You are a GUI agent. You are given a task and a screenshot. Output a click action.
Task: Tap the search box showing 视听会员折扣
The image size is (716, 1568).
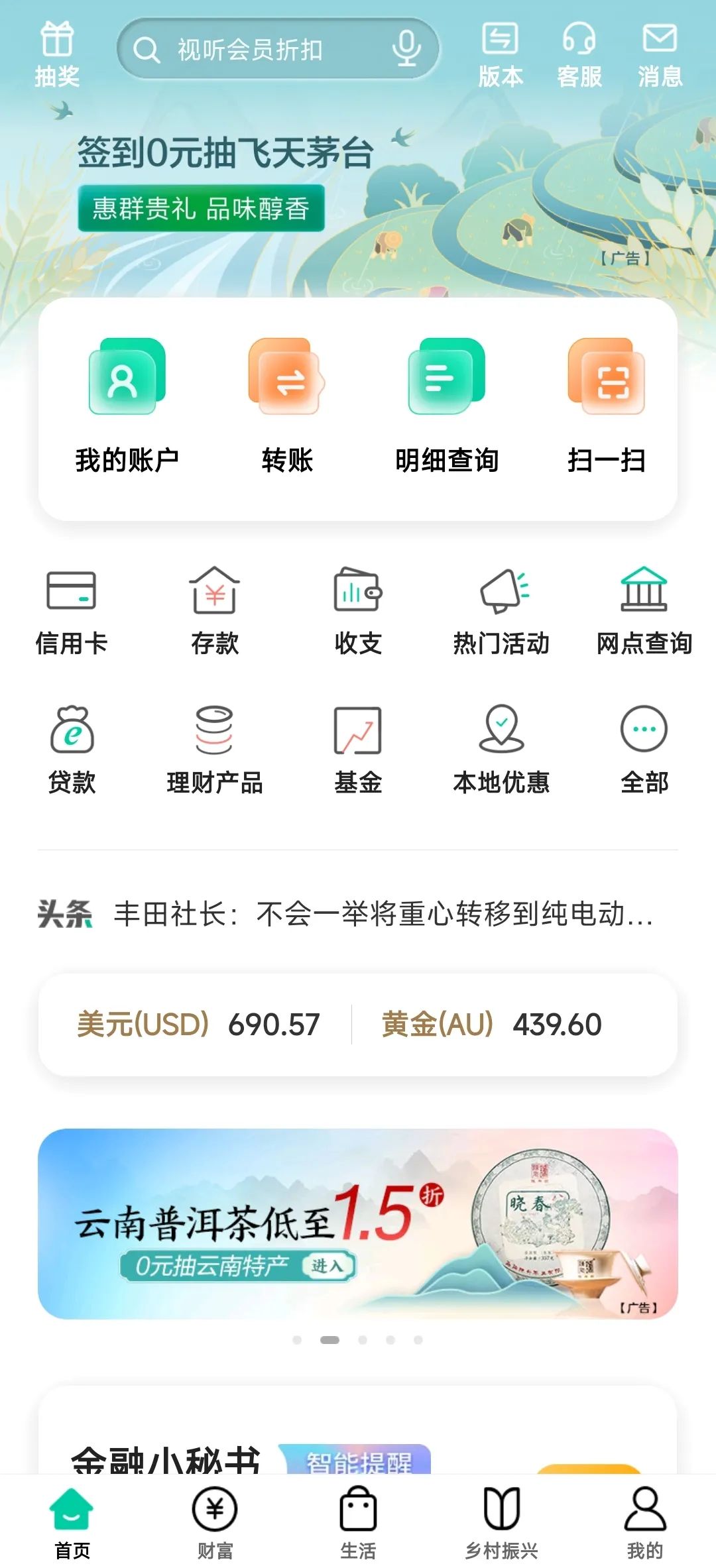click(278, 48)
